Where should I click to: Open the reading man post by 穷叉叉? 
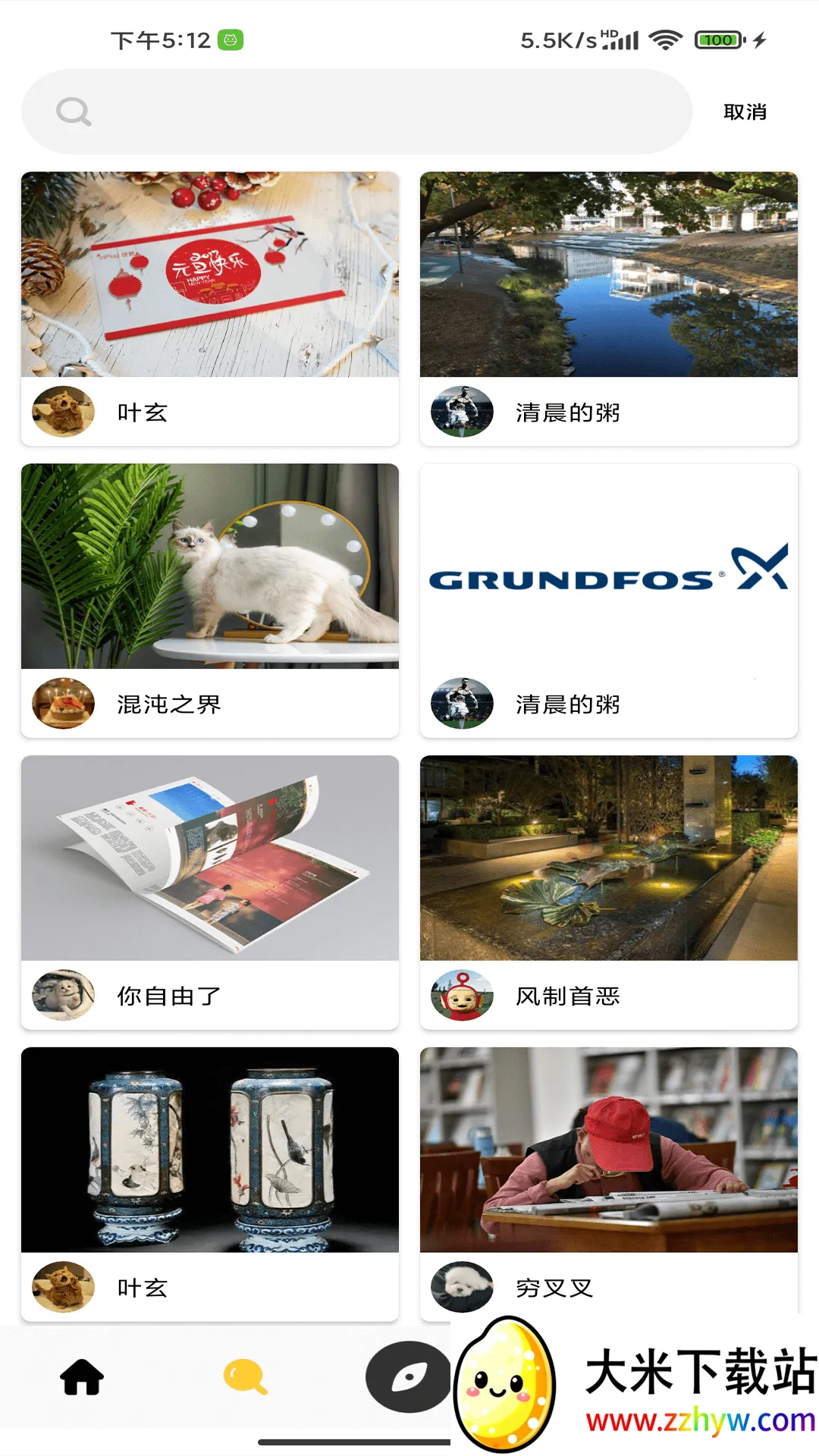(609, 1150)
